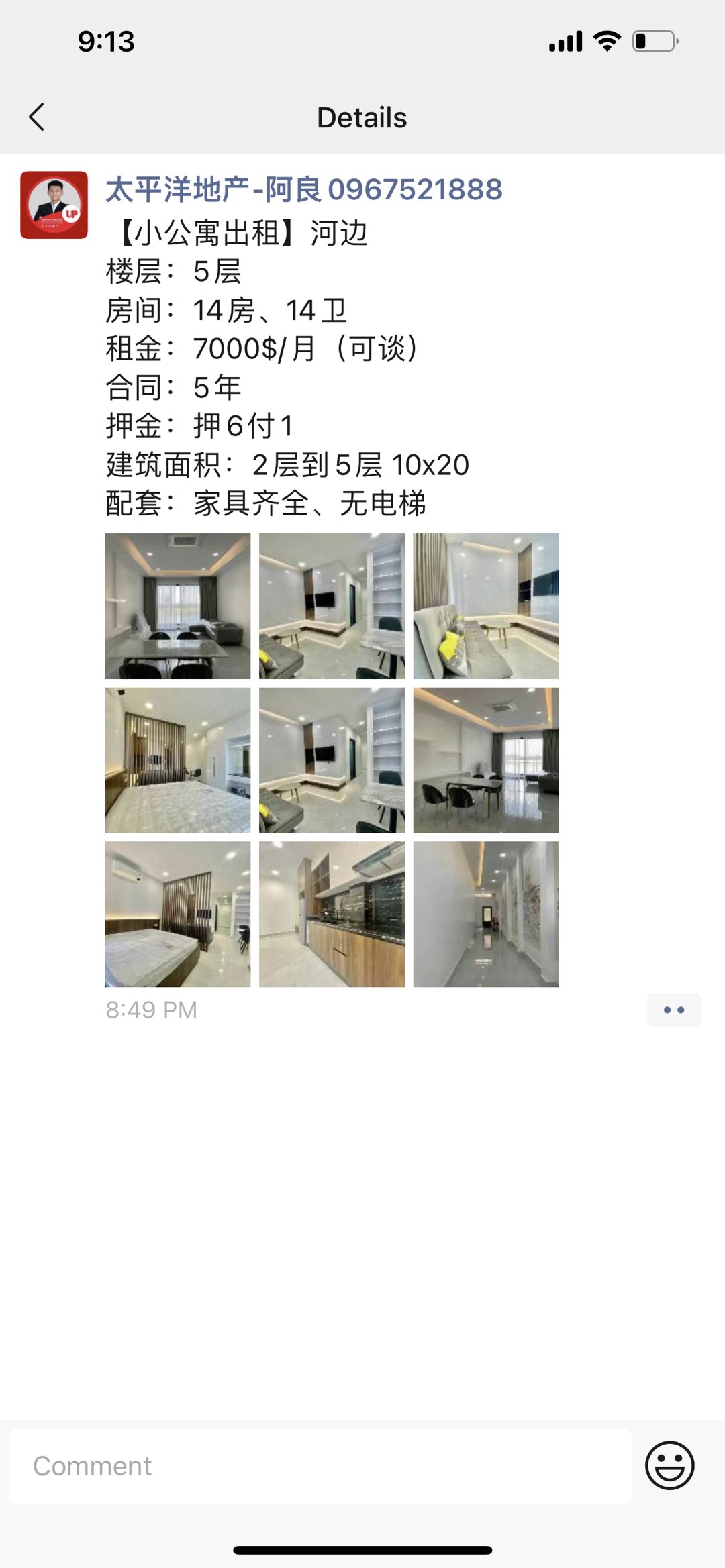View bedroom photo with wooden slat divider
This screenshot has width=725, height=1568.
click(178, 760)
